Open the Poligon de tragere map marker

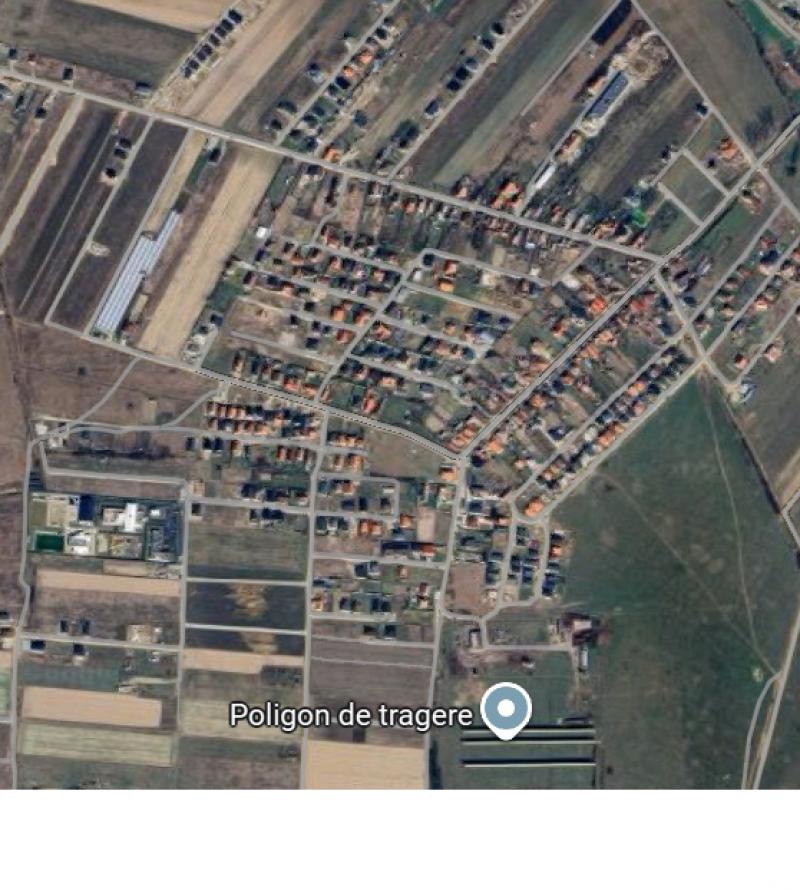coord(506,709)
